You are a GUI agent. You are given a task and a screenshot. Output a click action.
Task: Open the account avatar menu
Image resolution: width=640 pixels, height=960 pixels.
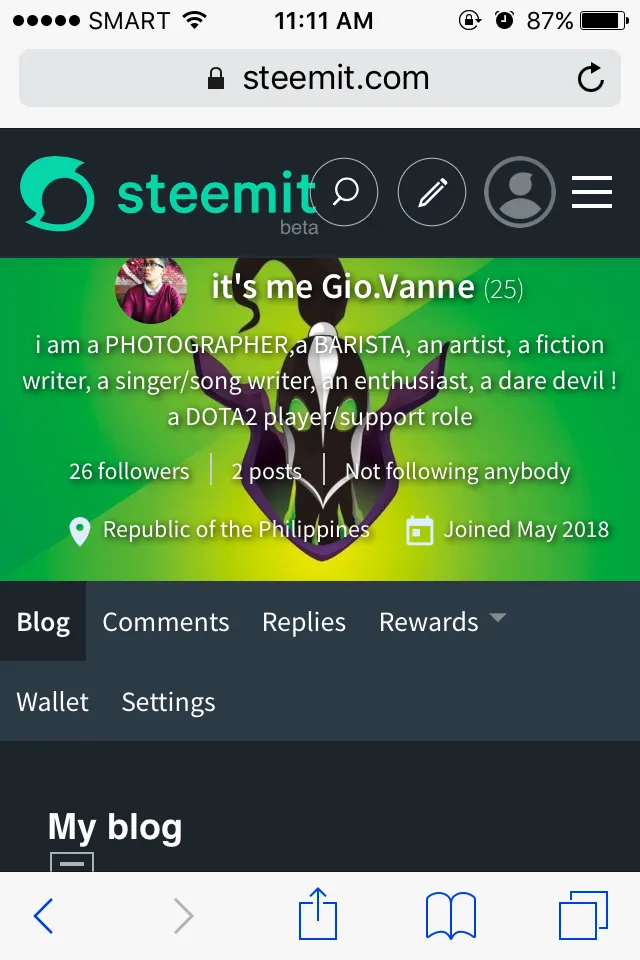tap(519, 192)
